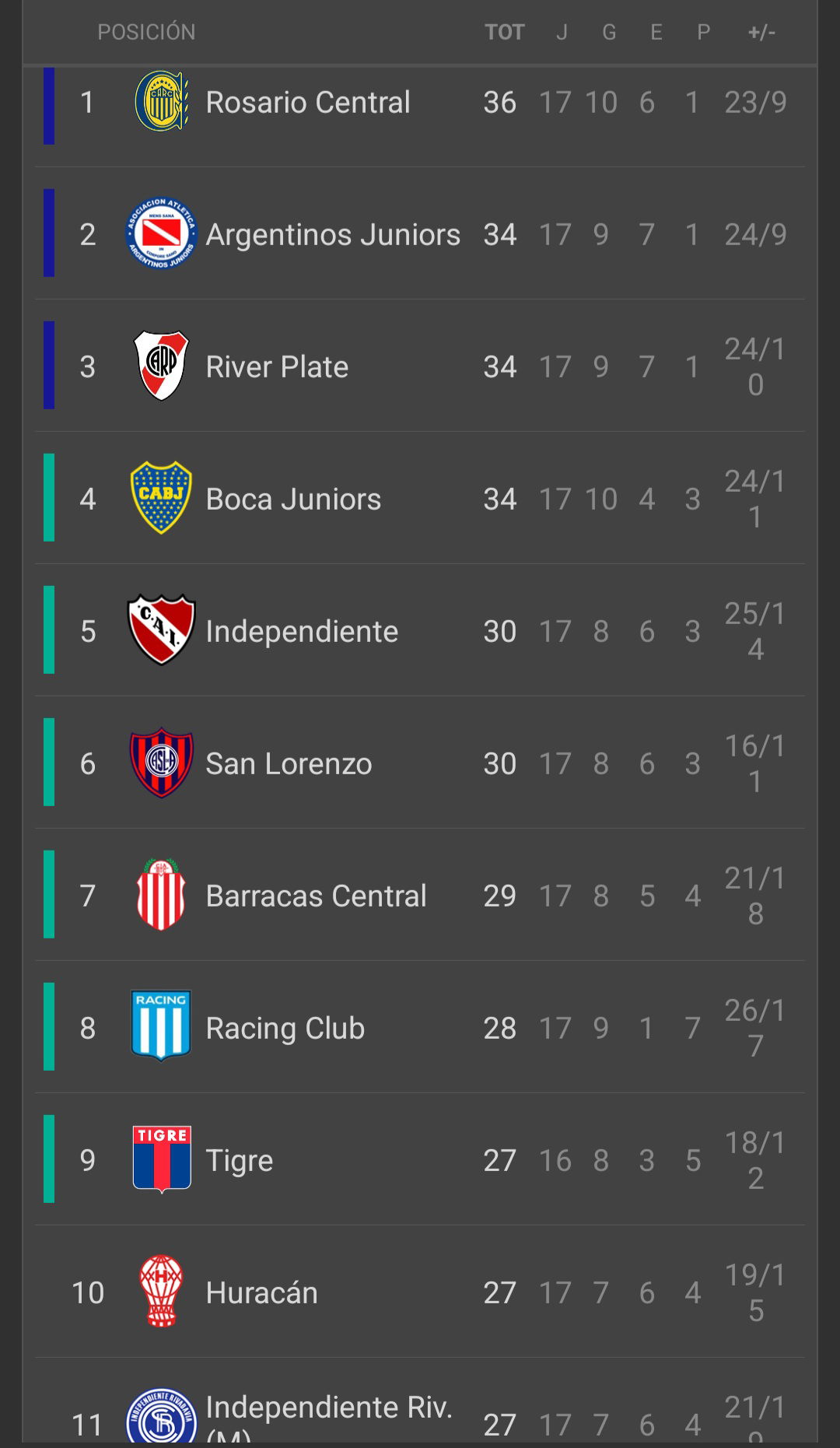
Task: Open the Rosario Central team row
Action: (308, 103)
